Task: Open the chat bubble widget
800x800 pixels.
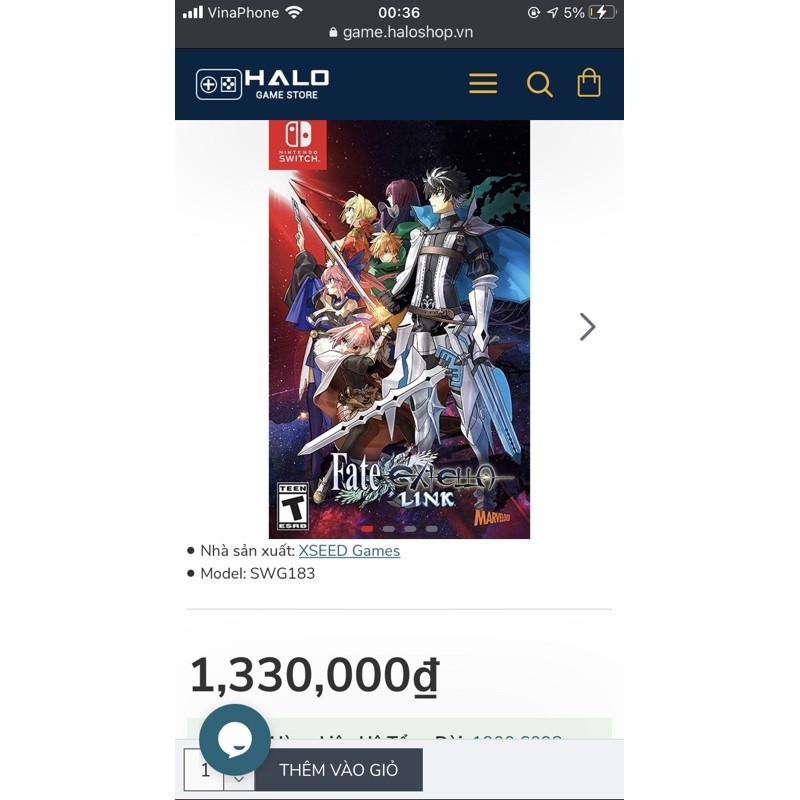Action: 235,740
